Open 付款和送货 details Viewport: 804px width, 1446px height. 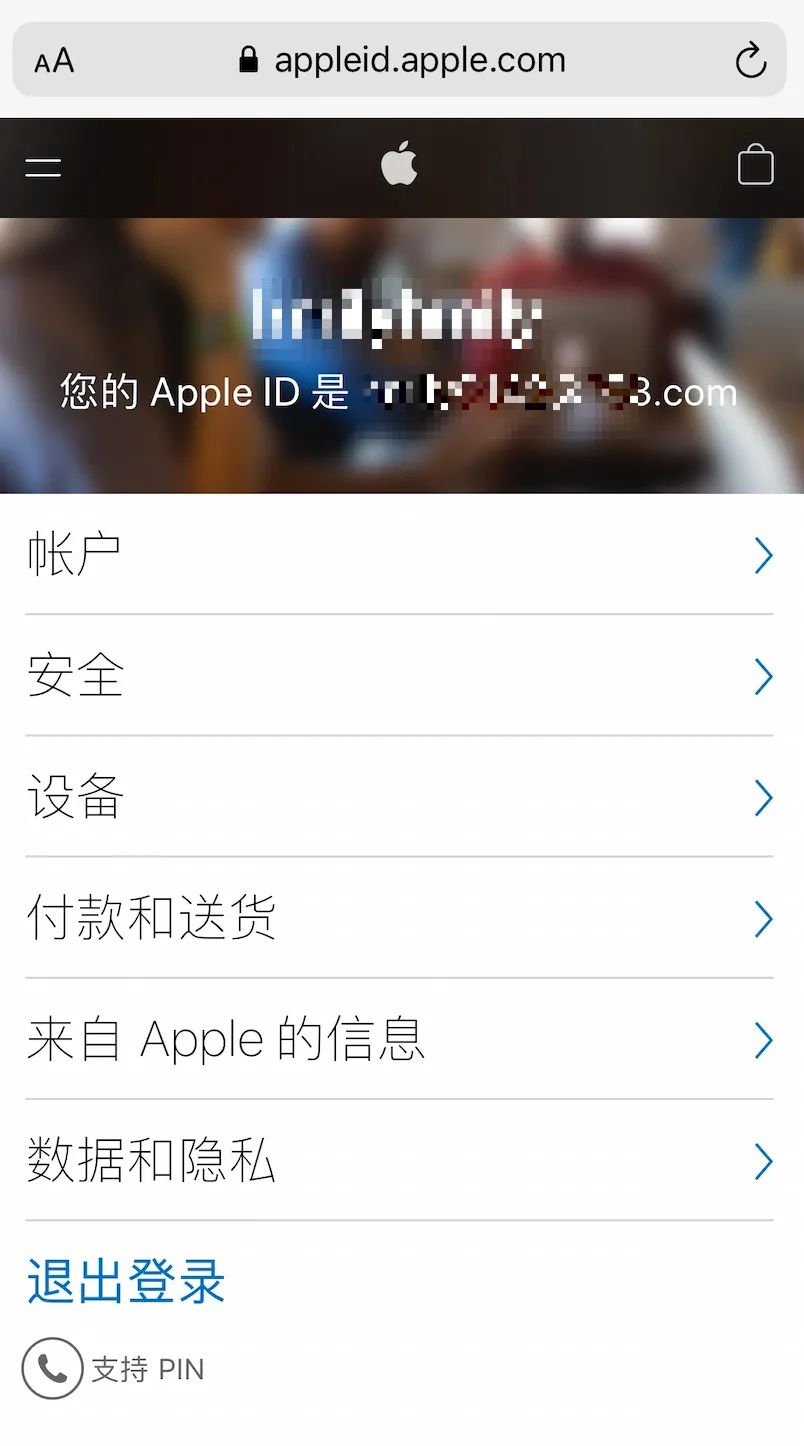click(x=399, y=918)
